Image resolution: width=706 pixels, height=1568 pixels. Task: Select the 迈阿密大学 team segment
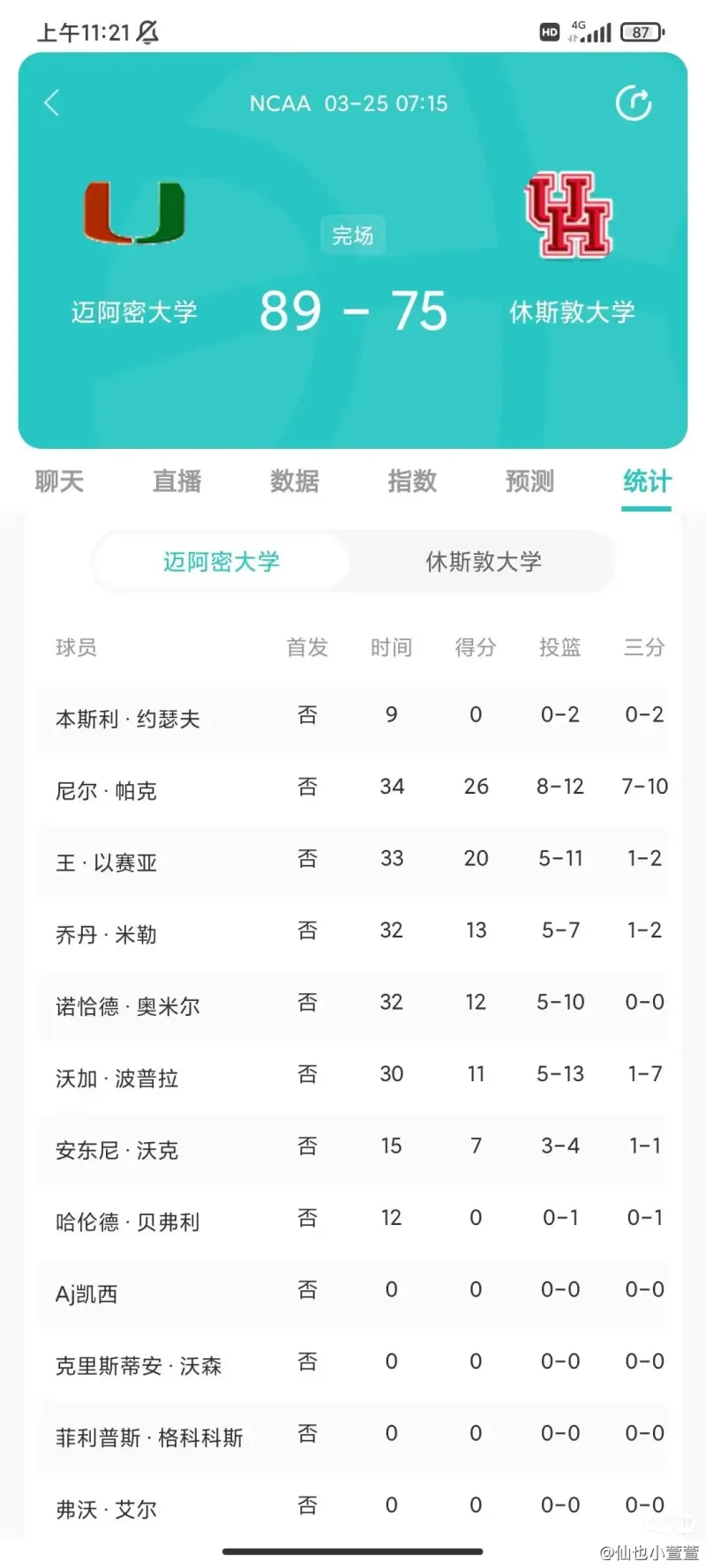[x=221, y=562]
